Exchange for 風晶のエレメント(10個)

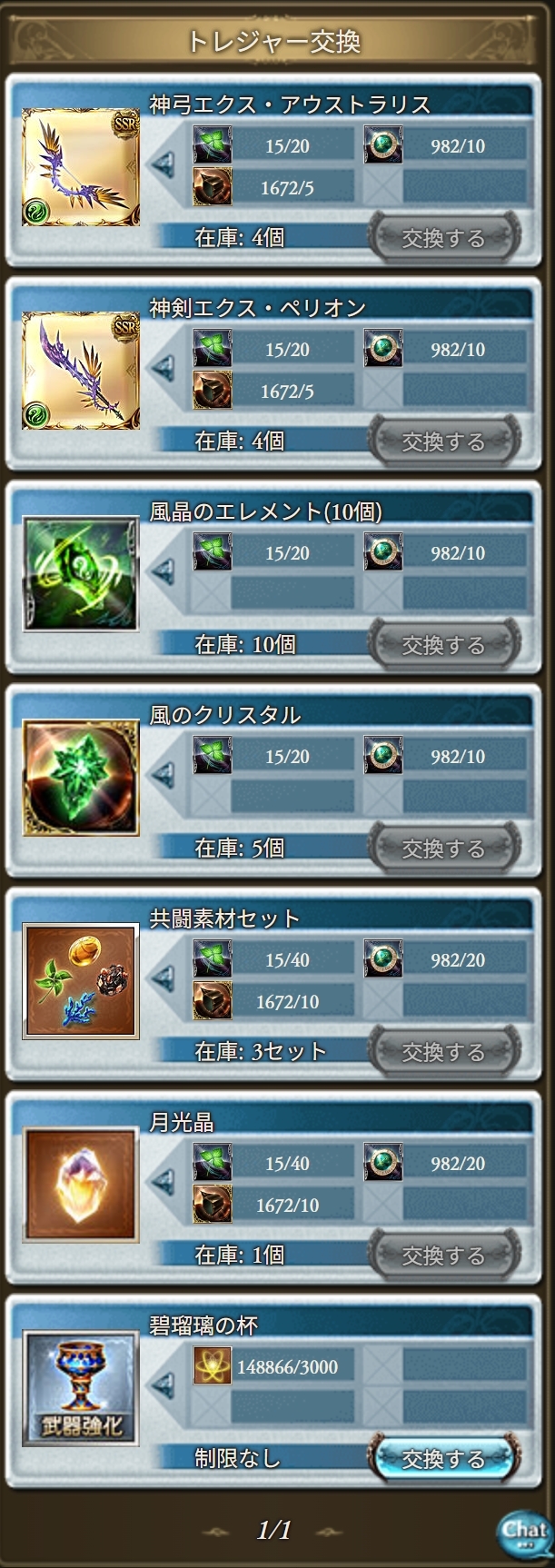pyautogui.click(x=444, y=645)
